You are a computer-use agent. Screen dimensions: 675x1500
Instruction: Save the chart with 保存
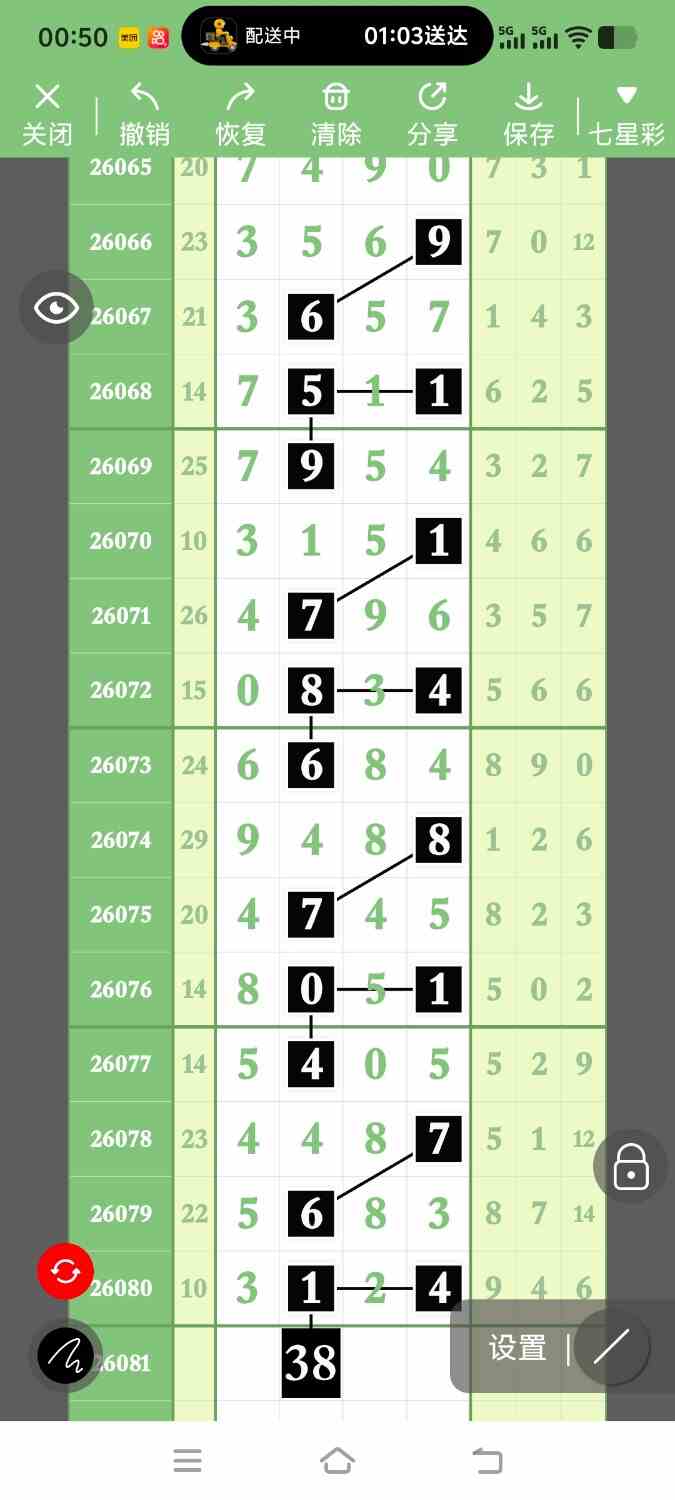[528, 115]
